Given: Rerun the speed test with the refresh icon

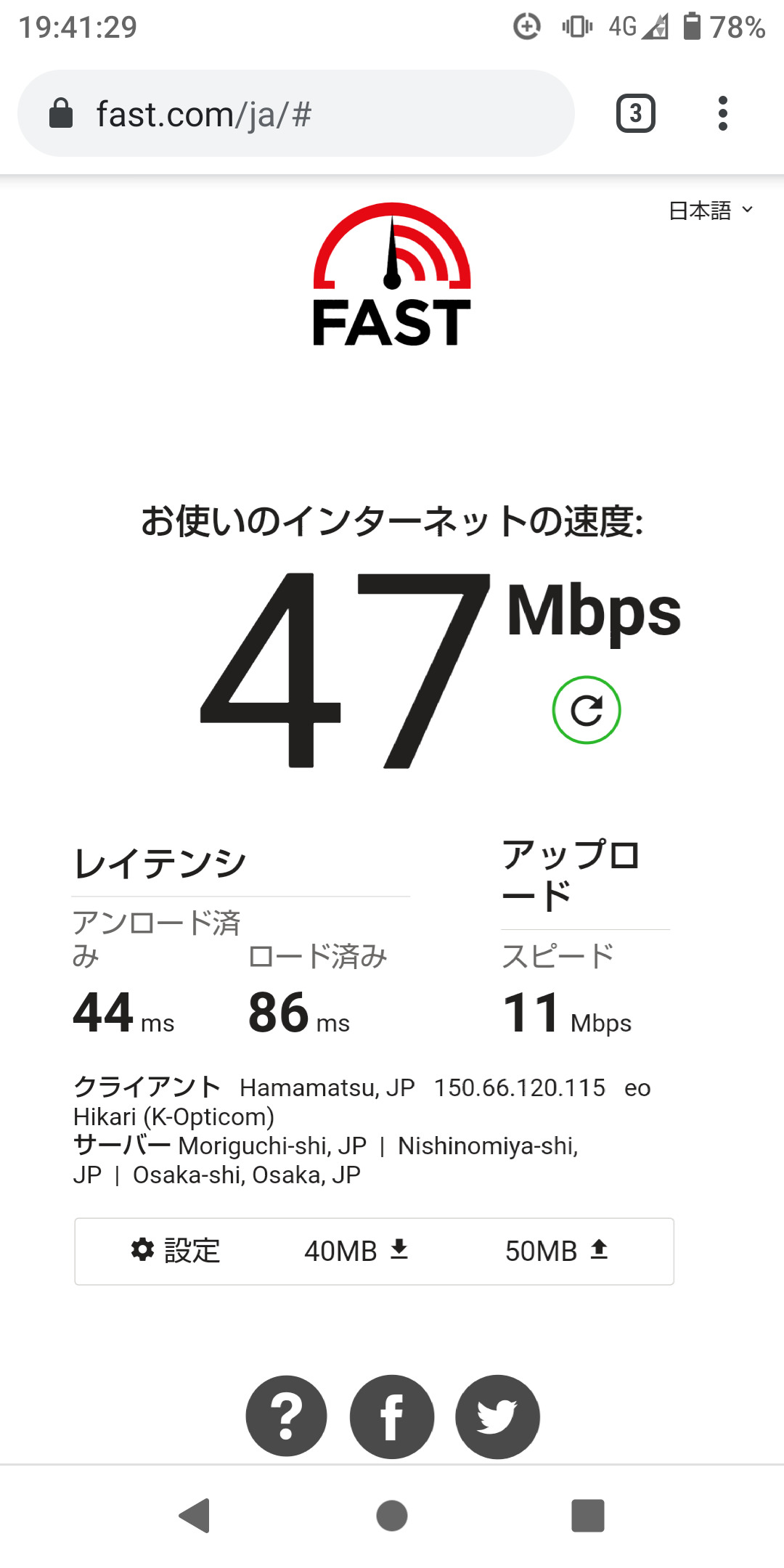Looking at the screenshot, I should pos(587,710).
